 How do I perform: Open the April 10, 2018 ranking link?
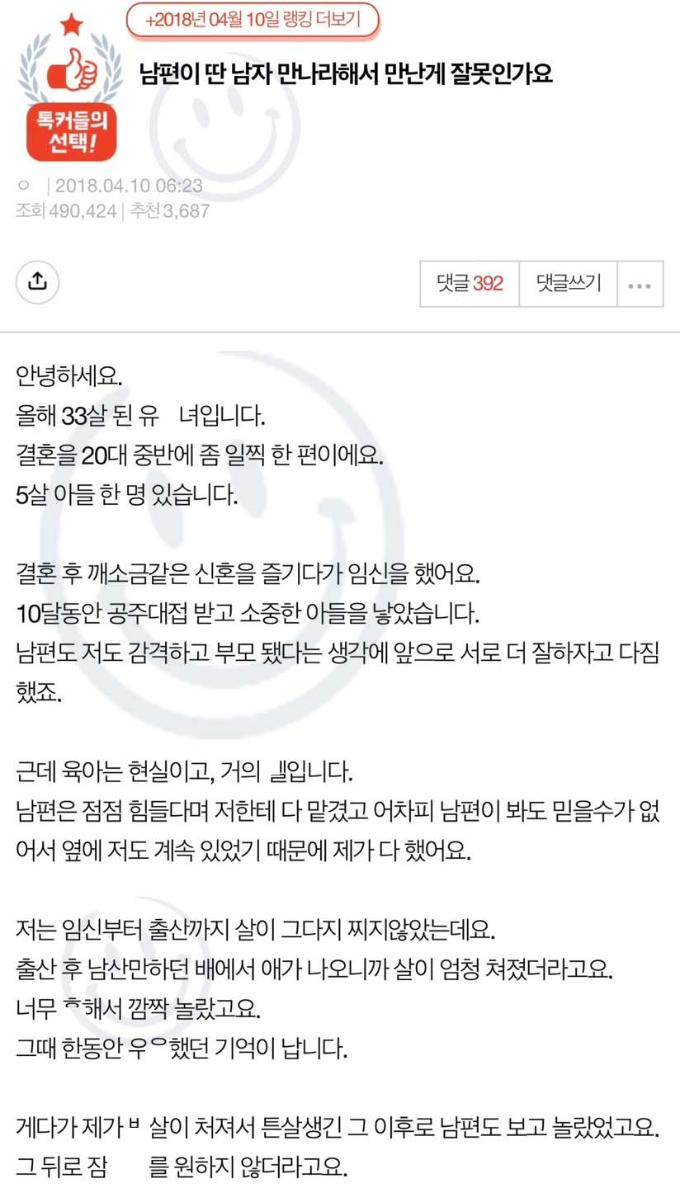255,18
